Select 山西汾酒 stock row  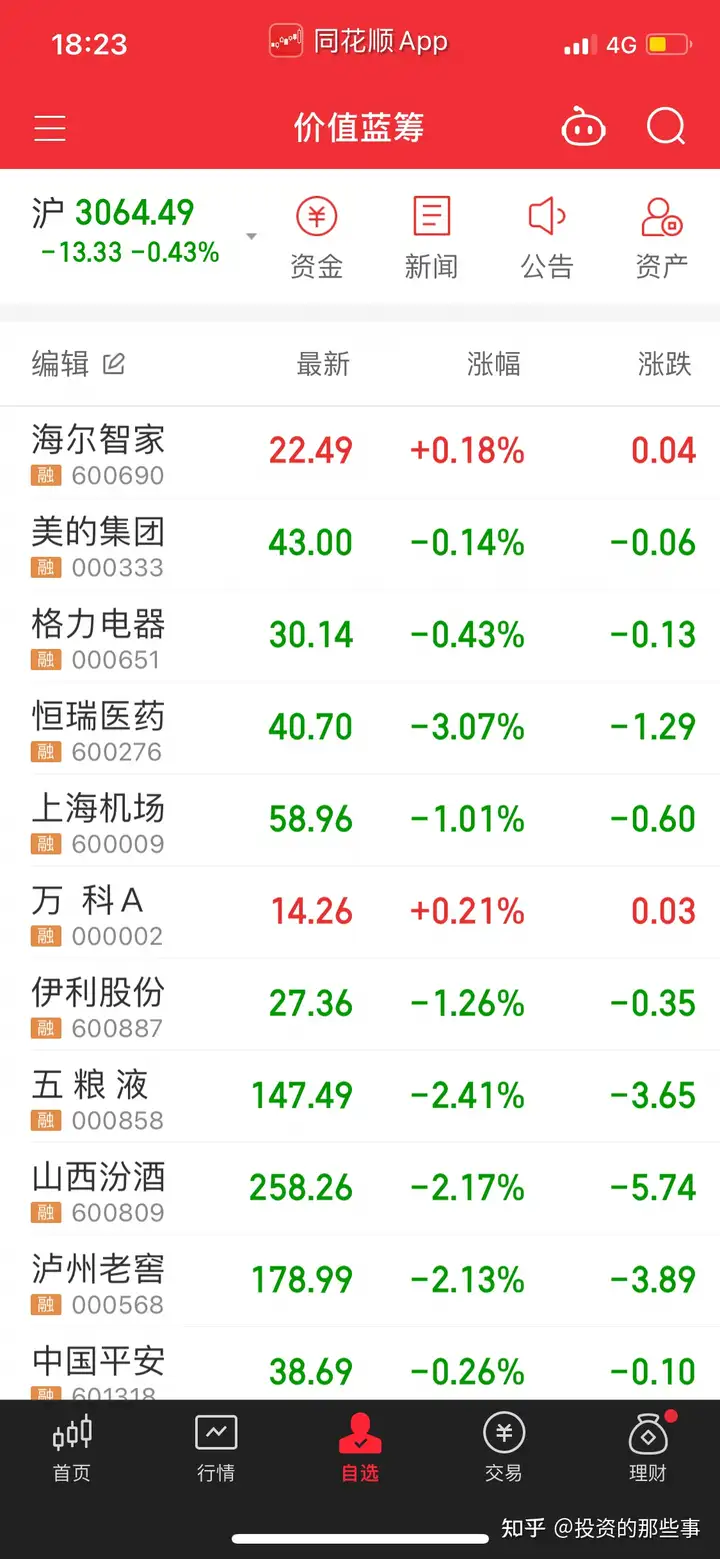(x=360, y=1188)
